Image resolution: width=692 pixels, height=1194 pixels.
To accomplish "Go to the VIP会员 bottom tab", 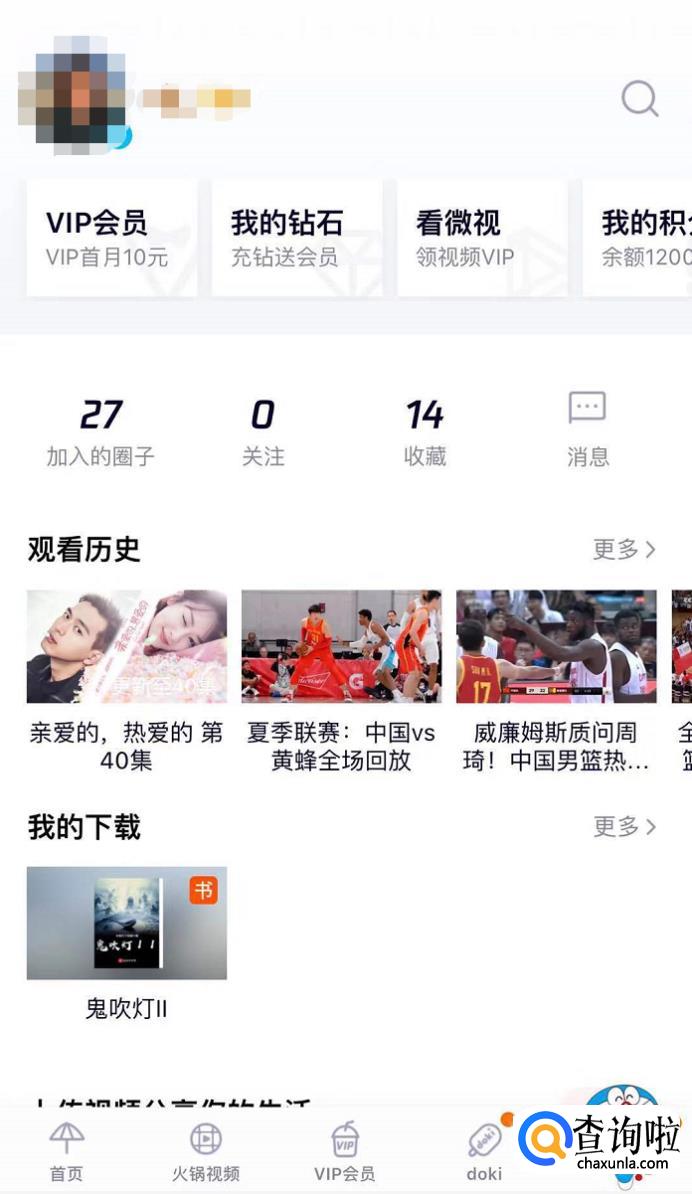I will [345, 1150].
